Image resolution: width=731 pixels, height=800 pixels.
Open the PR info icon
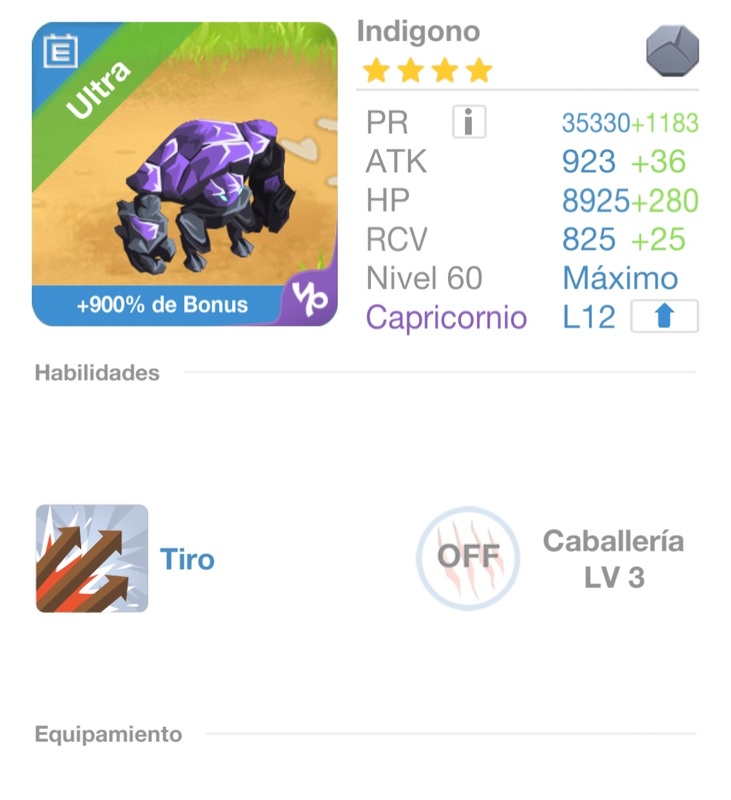point(469,122)
